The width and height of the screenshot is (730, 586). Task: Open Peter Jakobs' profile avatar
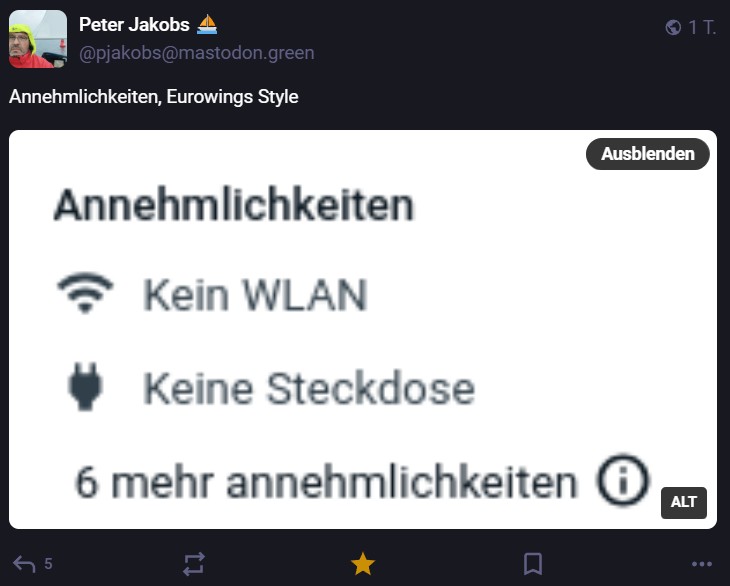(x=38, y=39)
